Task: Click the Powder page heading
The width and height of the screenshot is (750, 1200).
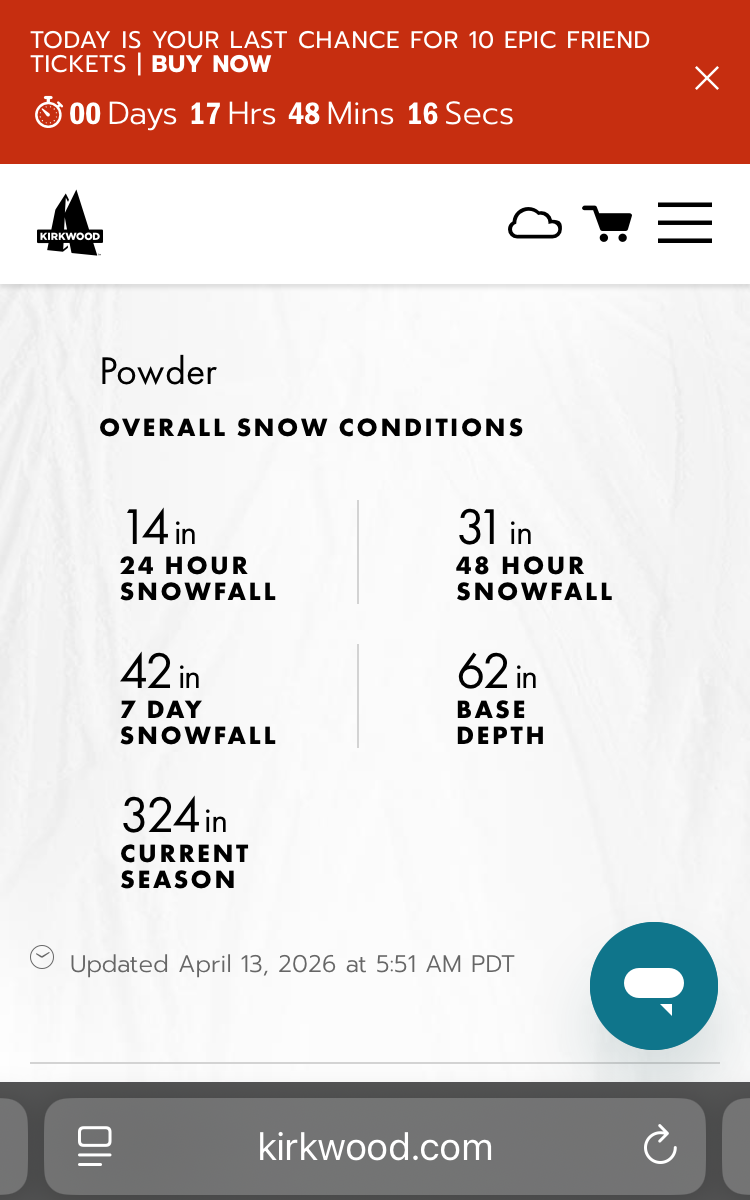Action: pyautogui.click(x=158, y=372)
